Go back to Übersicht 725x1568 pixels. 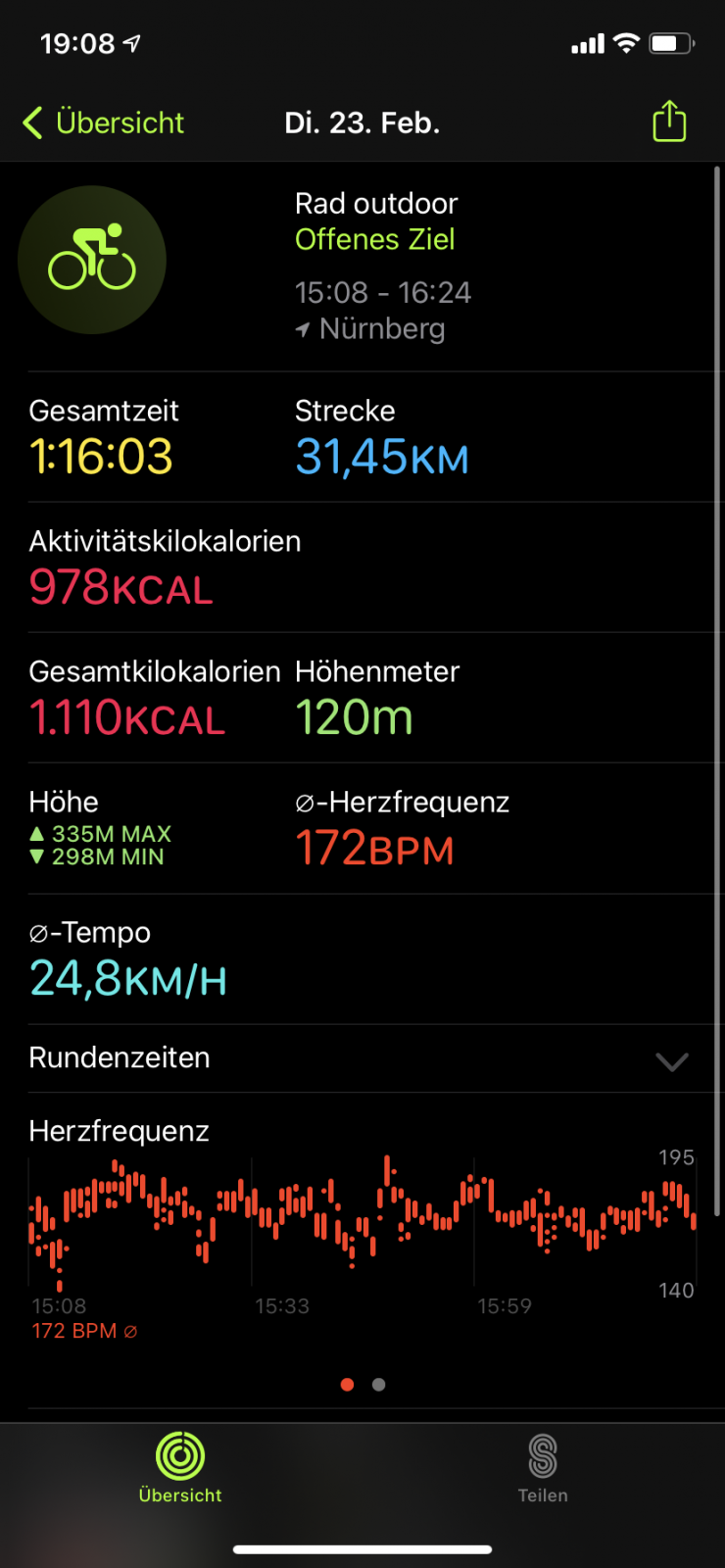click(103, 122)
